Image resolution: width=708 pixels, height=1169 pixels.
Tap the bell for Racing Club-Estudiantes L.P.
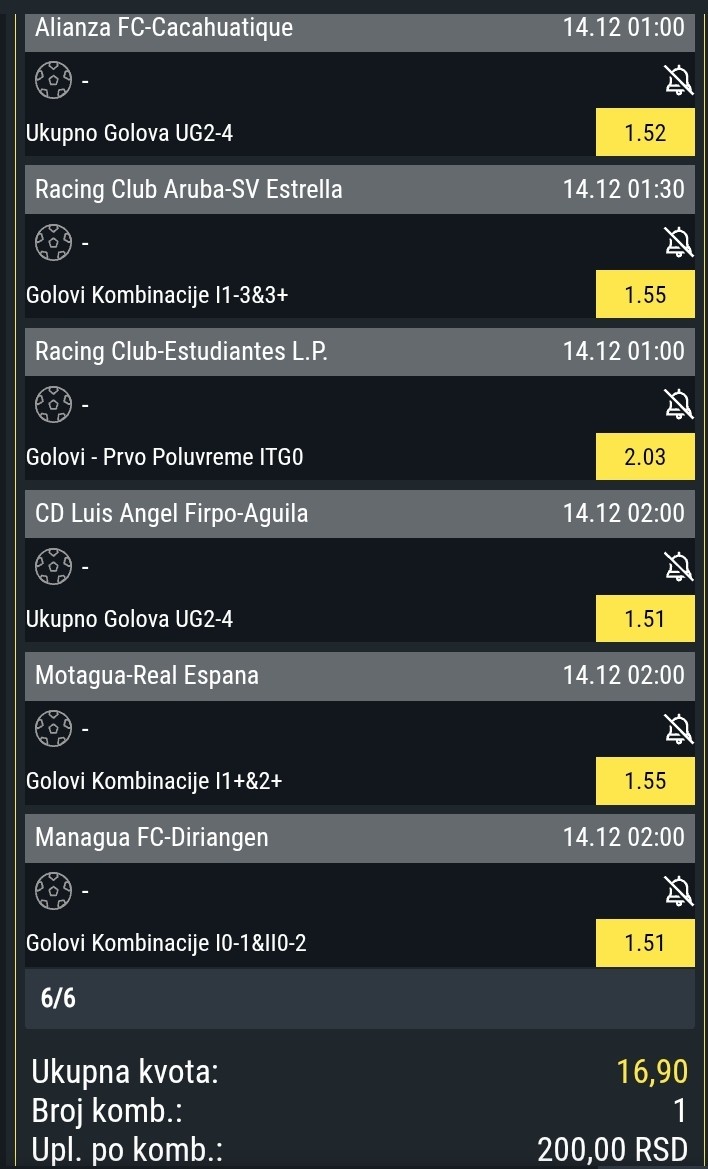click(679, 405)
